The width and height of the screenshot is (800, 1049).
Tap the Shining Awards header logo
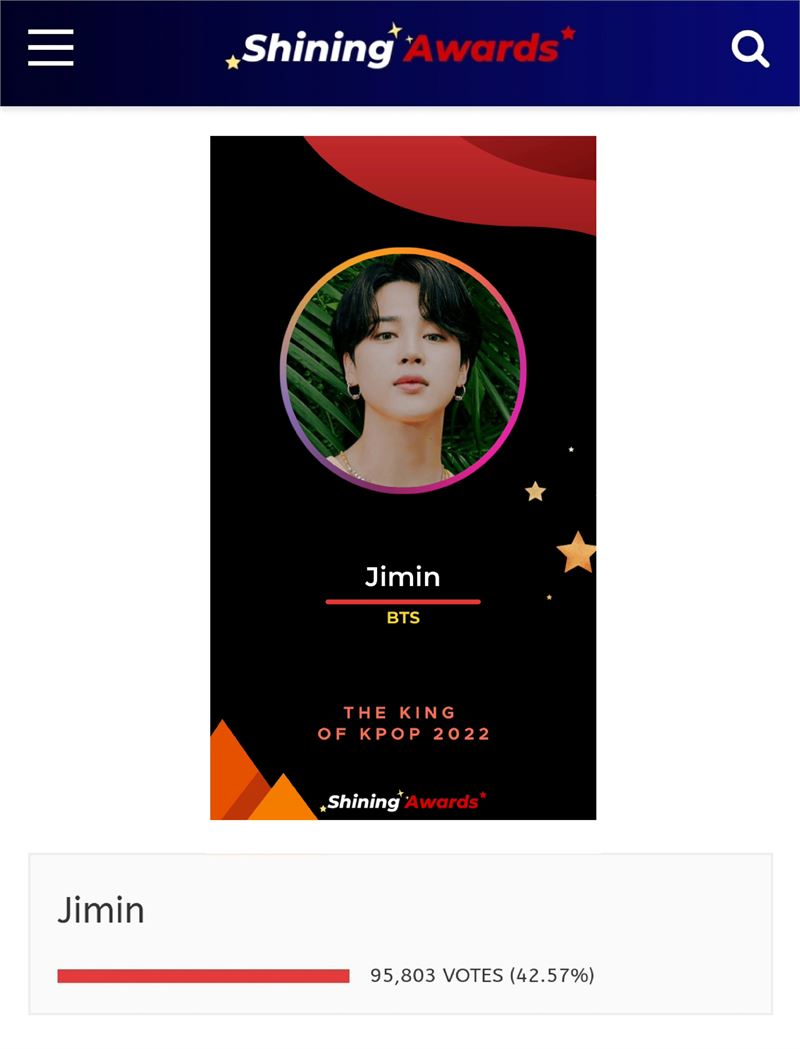point(401,47)
